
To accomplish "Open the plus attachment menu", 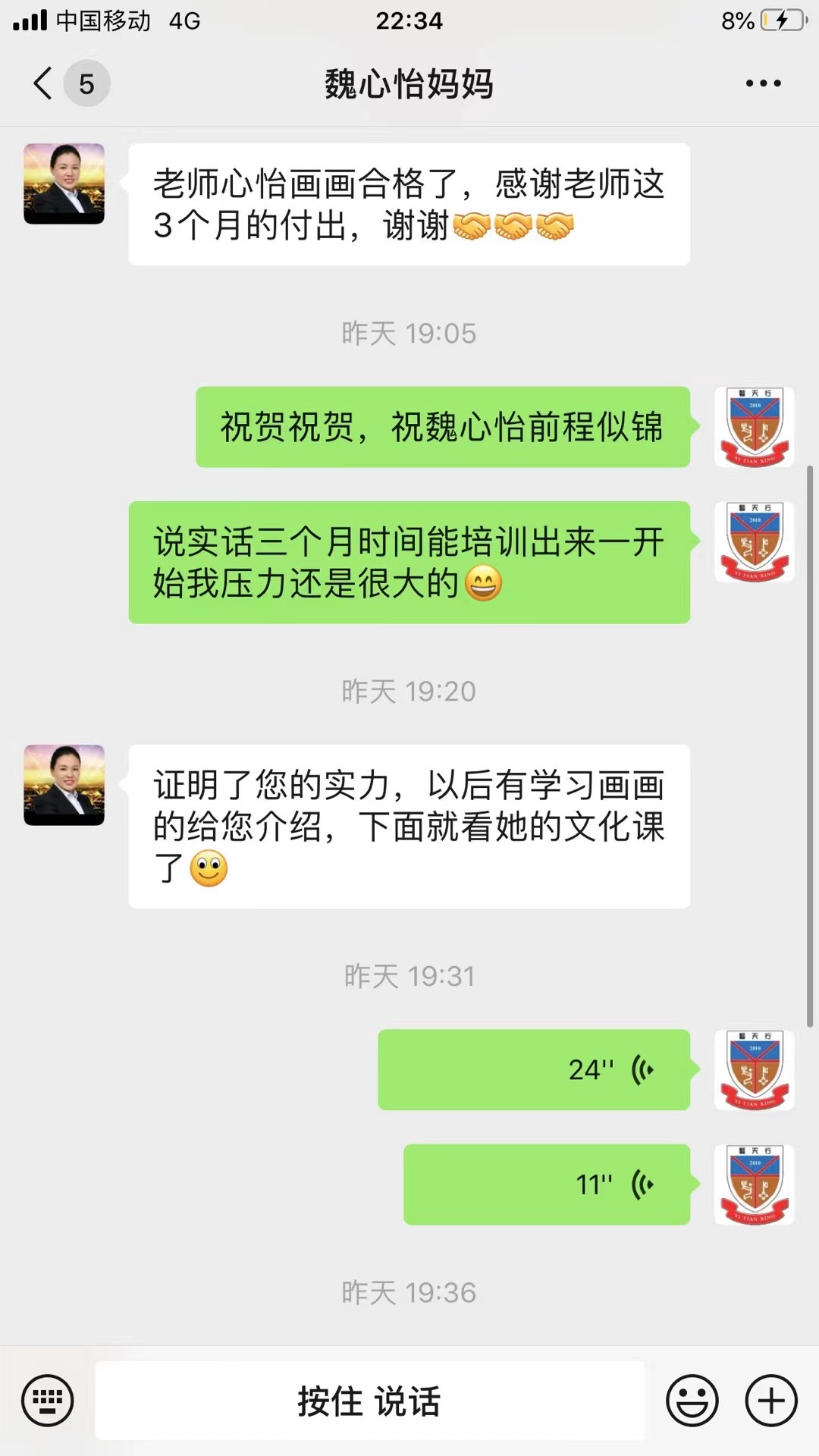I will pyautogui.click(x=771, y=1401).
